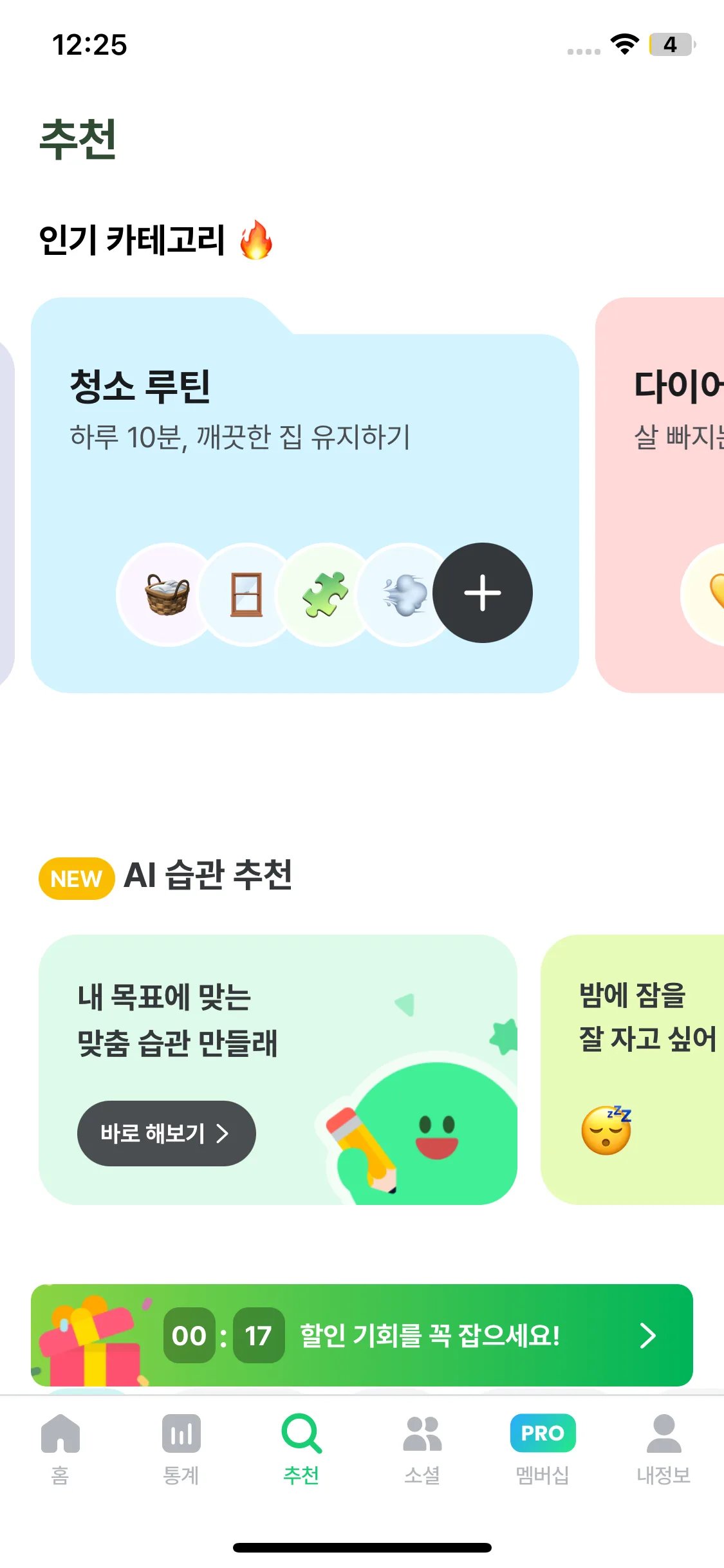Select the window habit icon
This screenshot has height=1568, width=724.
pos(246,595)
